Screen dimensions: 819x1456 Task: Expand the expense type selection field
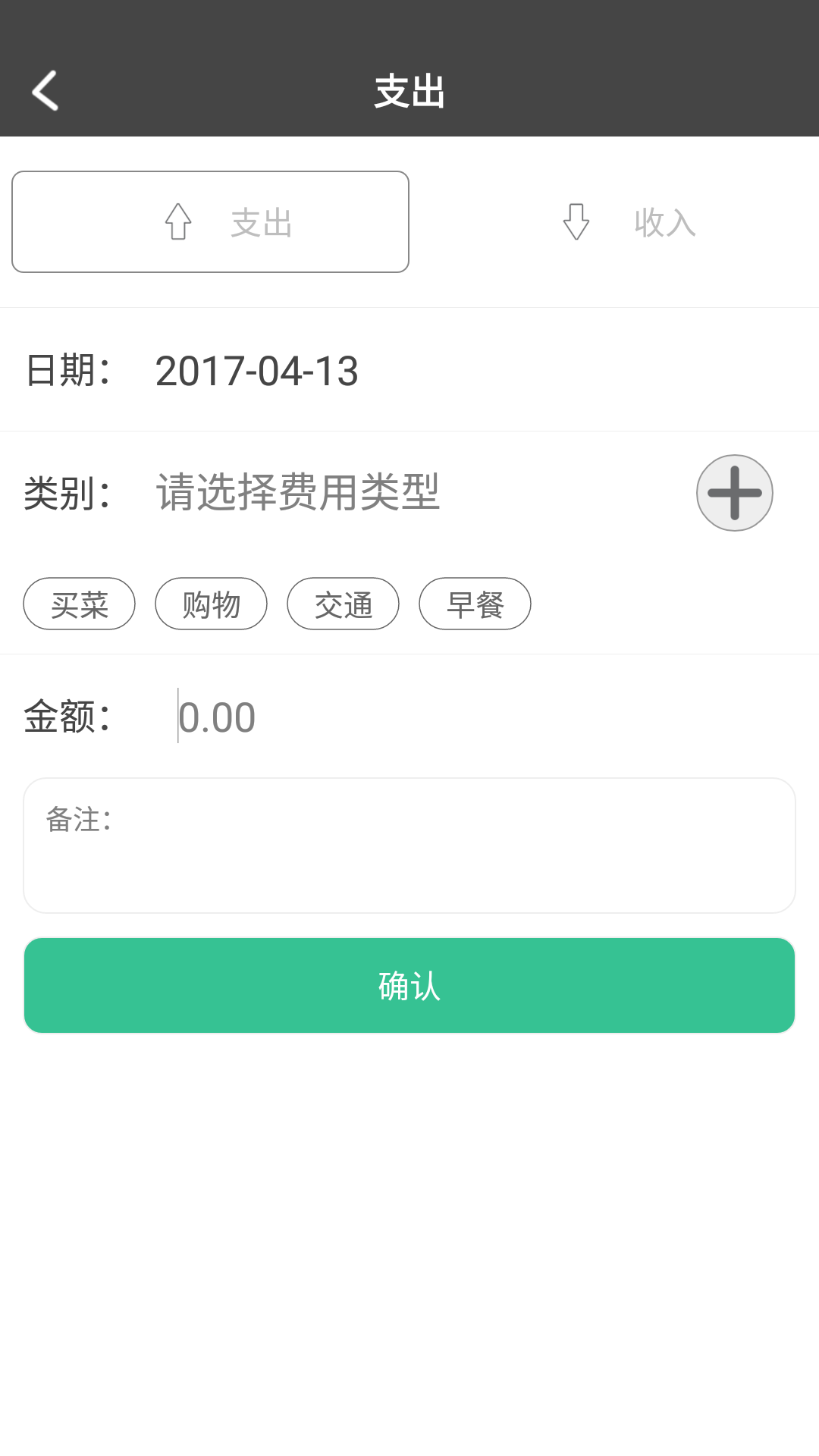pyautogui.click(x=298, y=491)
